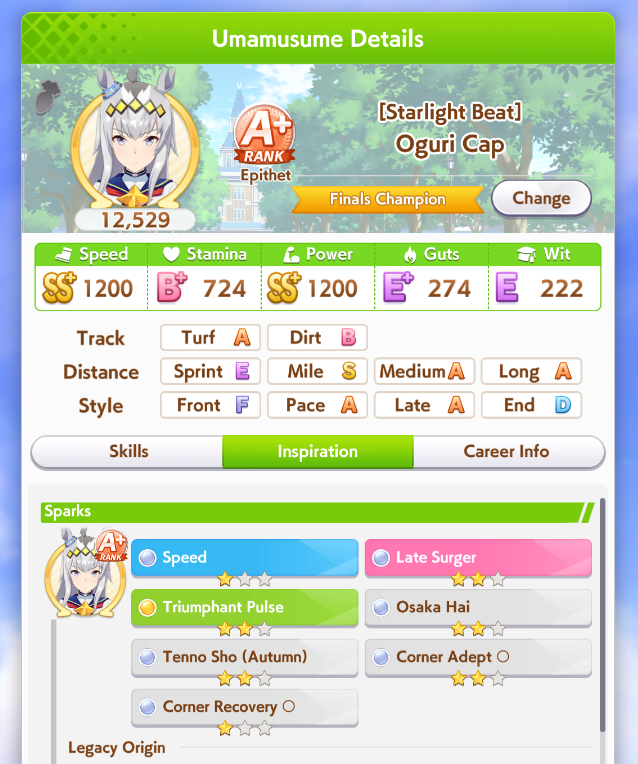Tap Change to pick a different epithet

click(541, 198)
